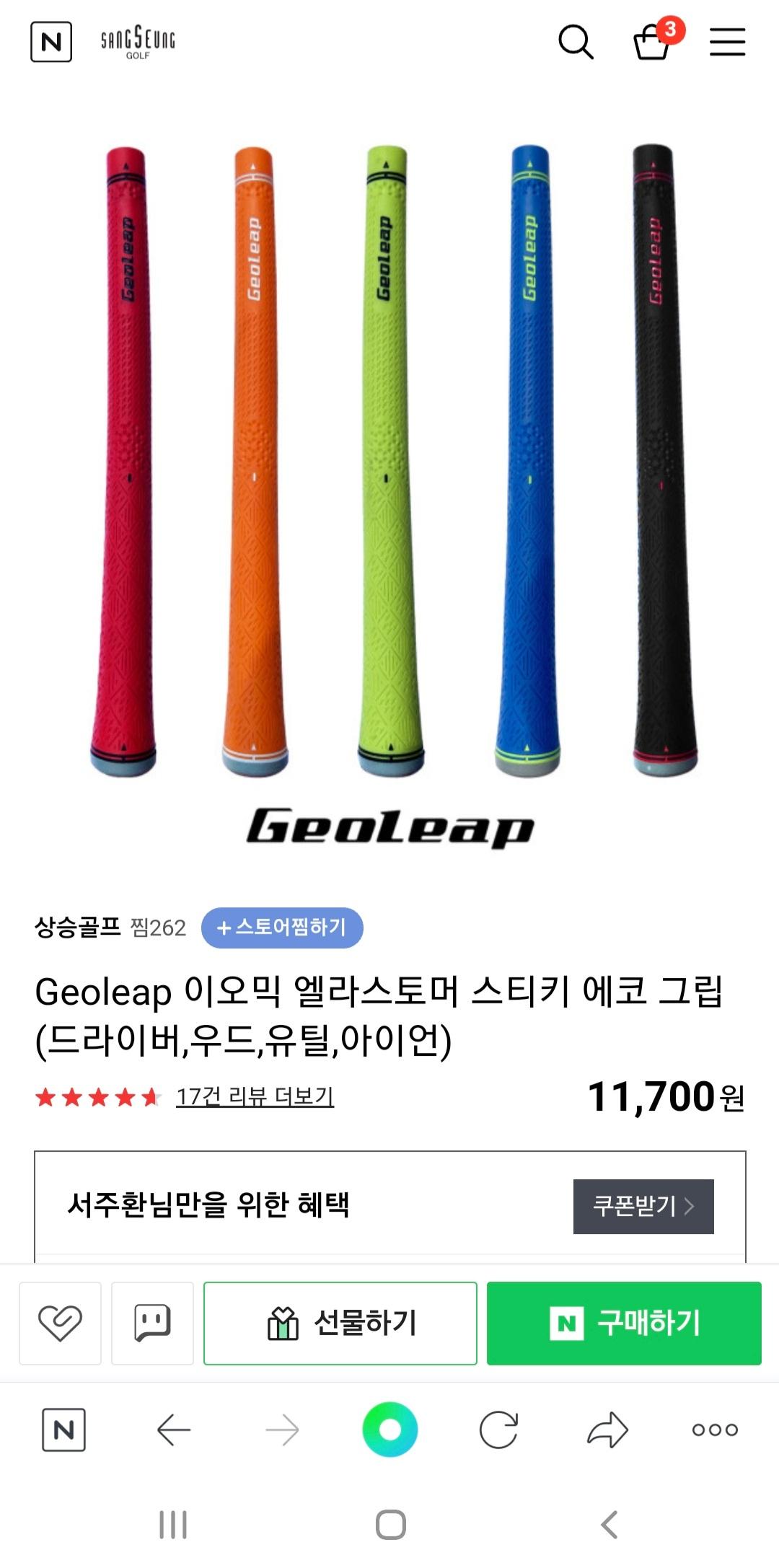Open the browser's three-dot more menu
Screen dimensions: 779x1568
click(x=715, y=1430)
